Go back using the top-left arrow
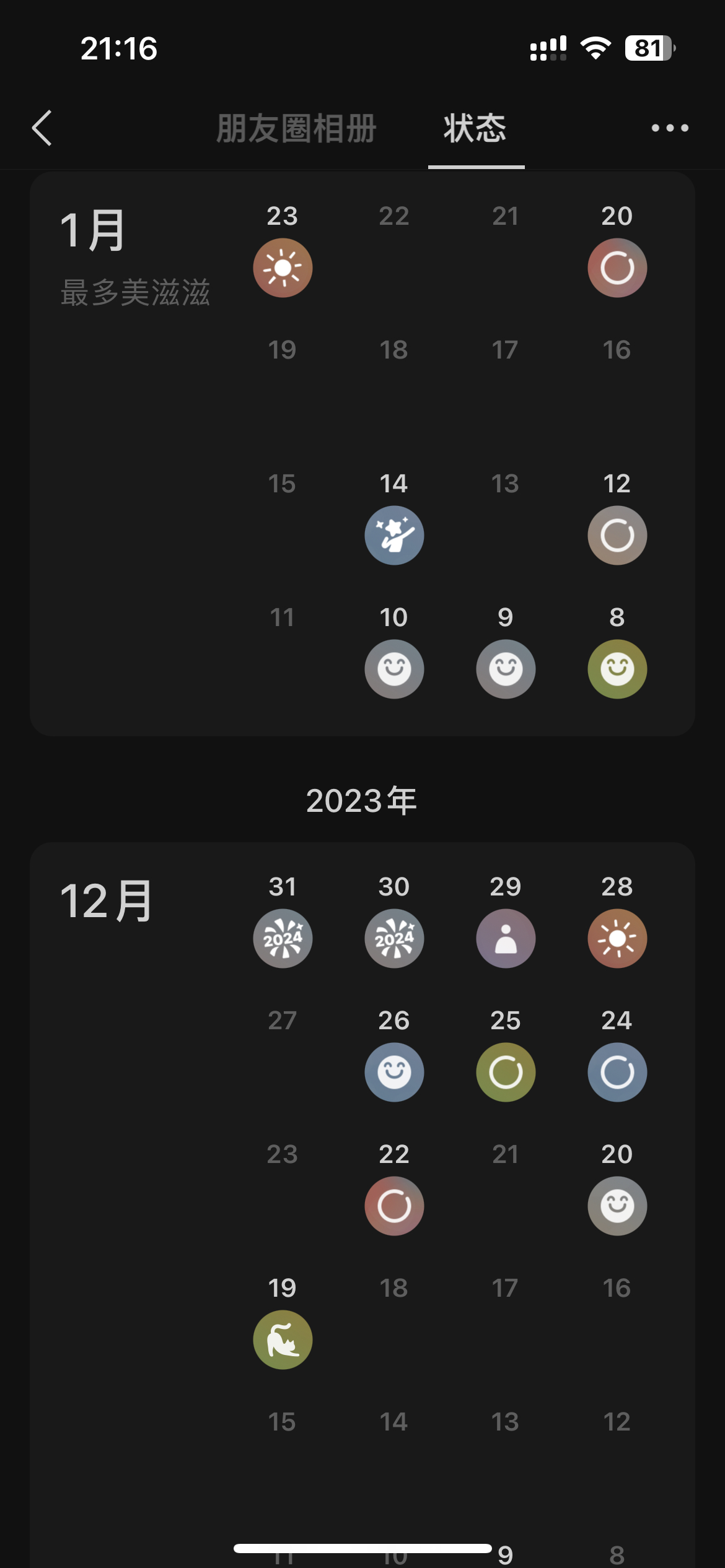The image size is (725, 1568). click(42, 128)
